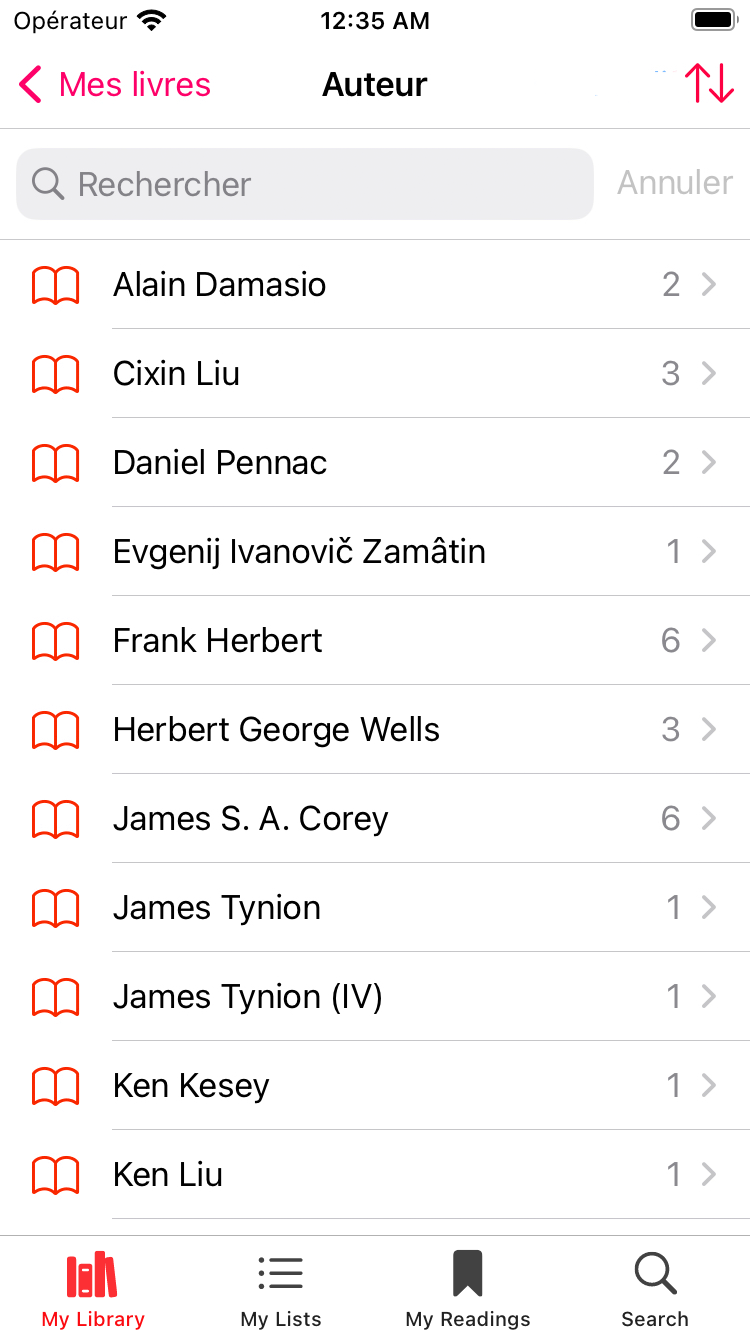The image size is (750, 1334).
Task: Show books by Herbert George Wells
Action: [375, 730]
